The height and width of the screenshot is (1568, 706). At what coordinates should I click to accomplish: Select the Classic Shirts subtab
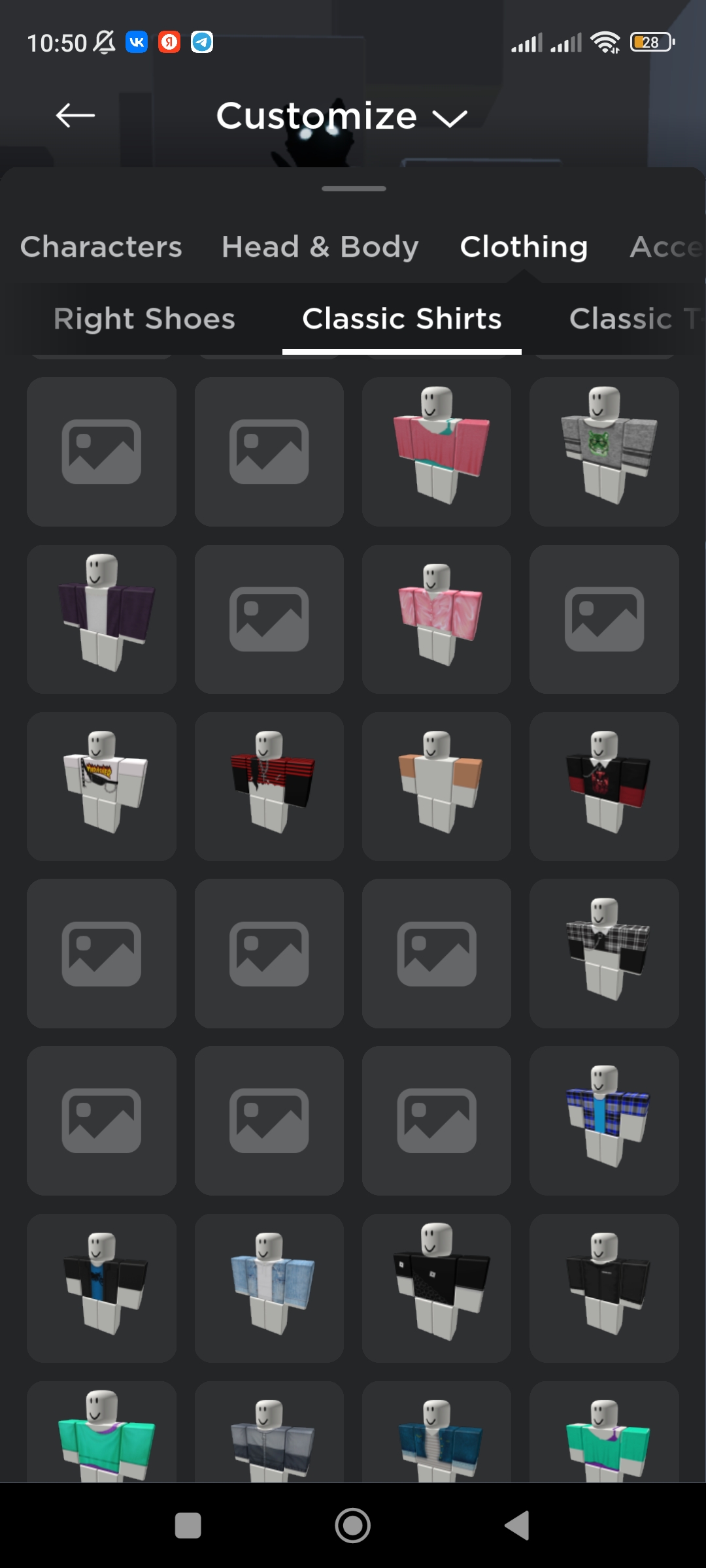(x=401, y=319)
